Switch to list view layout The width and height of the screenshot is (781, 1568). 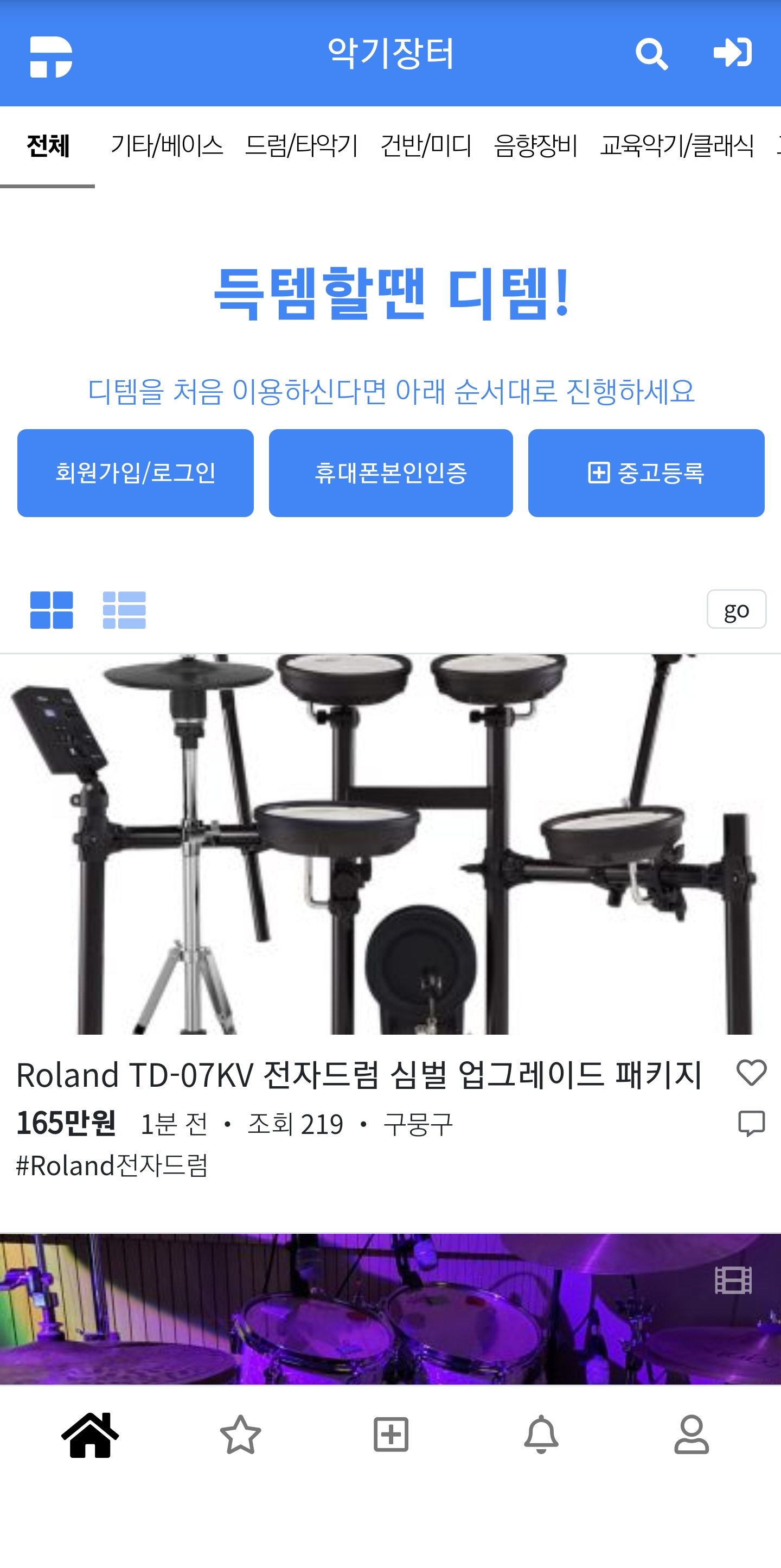(x=124, y=610)
